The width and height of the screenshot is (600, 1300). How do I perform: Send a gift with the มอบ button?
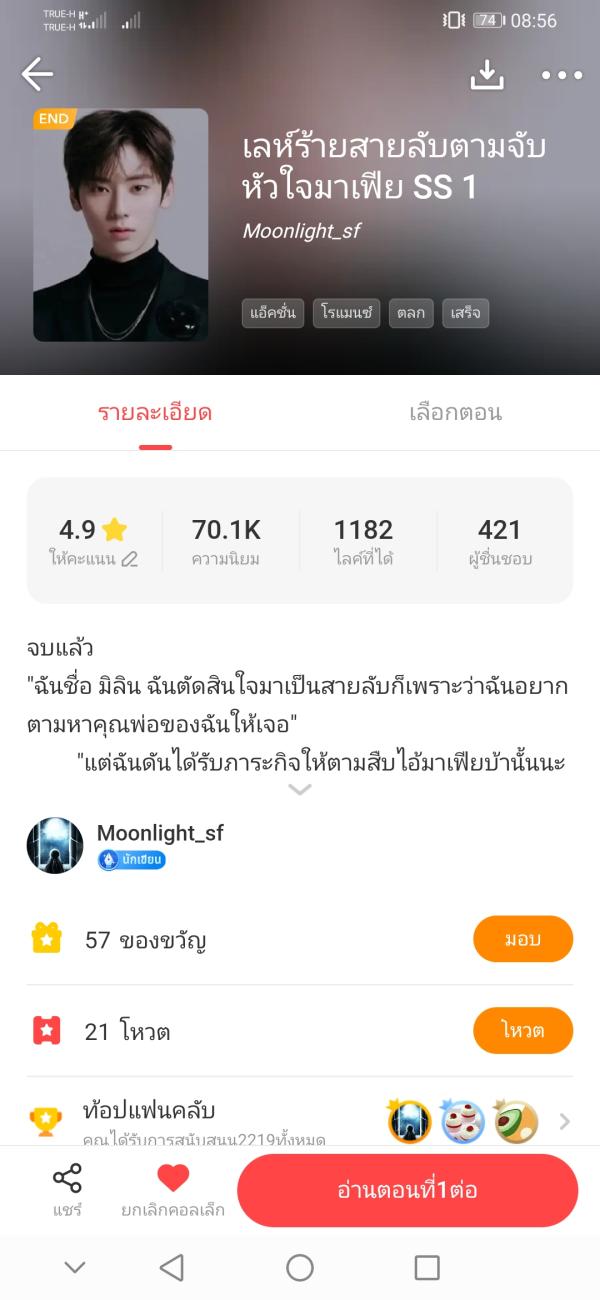coord(522,939)
